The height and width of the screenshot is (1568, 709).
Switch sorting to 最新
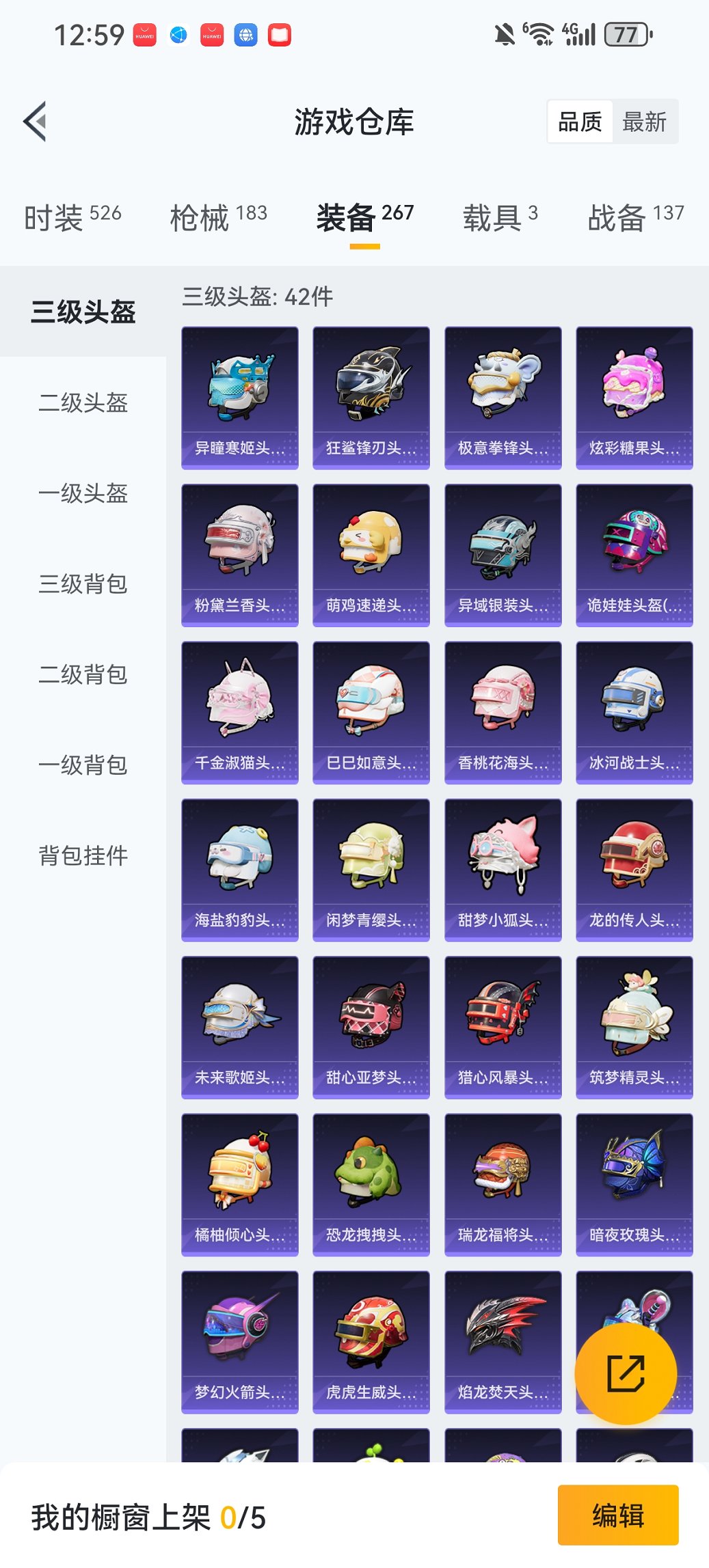645,121
